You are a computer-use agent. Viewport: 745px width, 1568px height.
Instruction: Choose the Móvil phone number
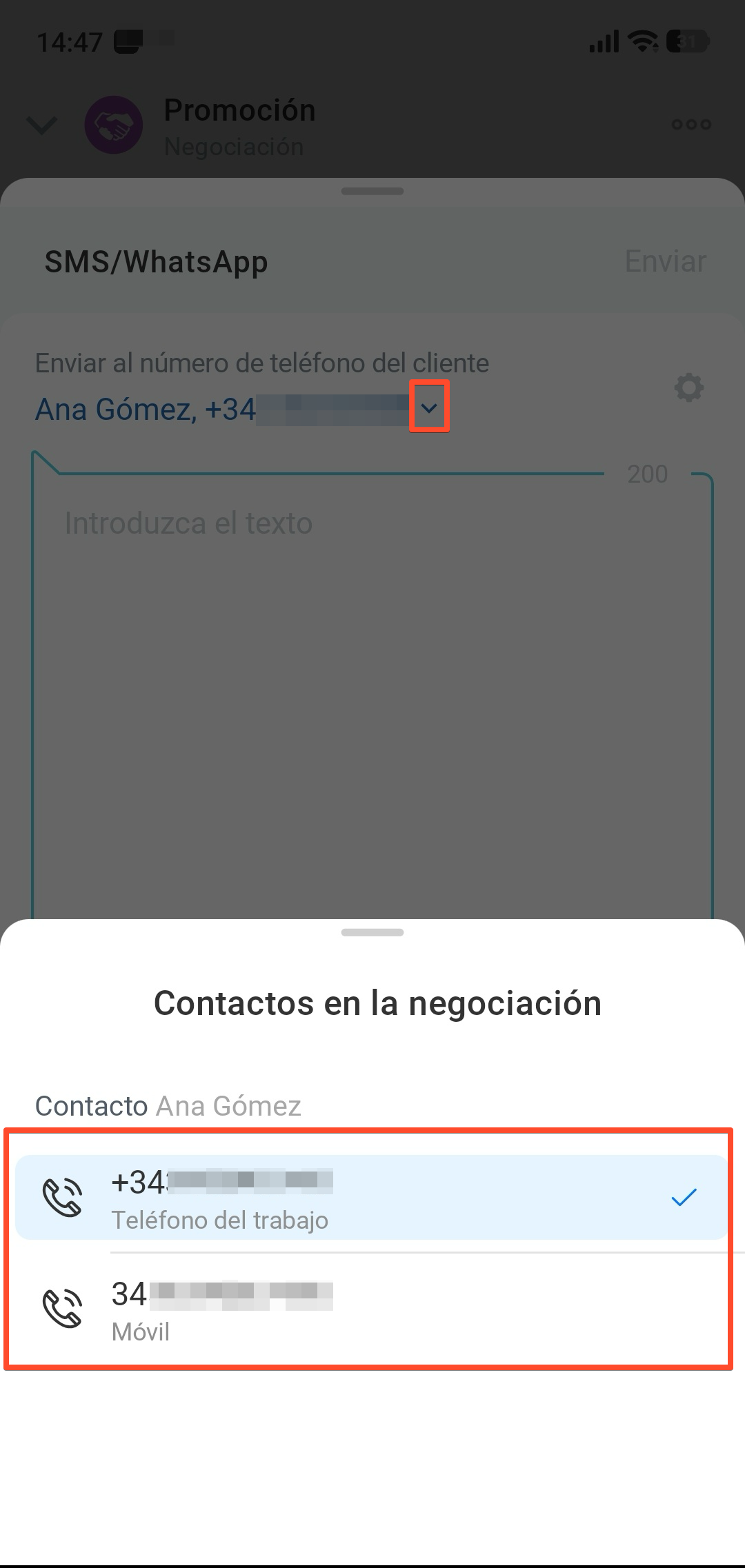371,1309
